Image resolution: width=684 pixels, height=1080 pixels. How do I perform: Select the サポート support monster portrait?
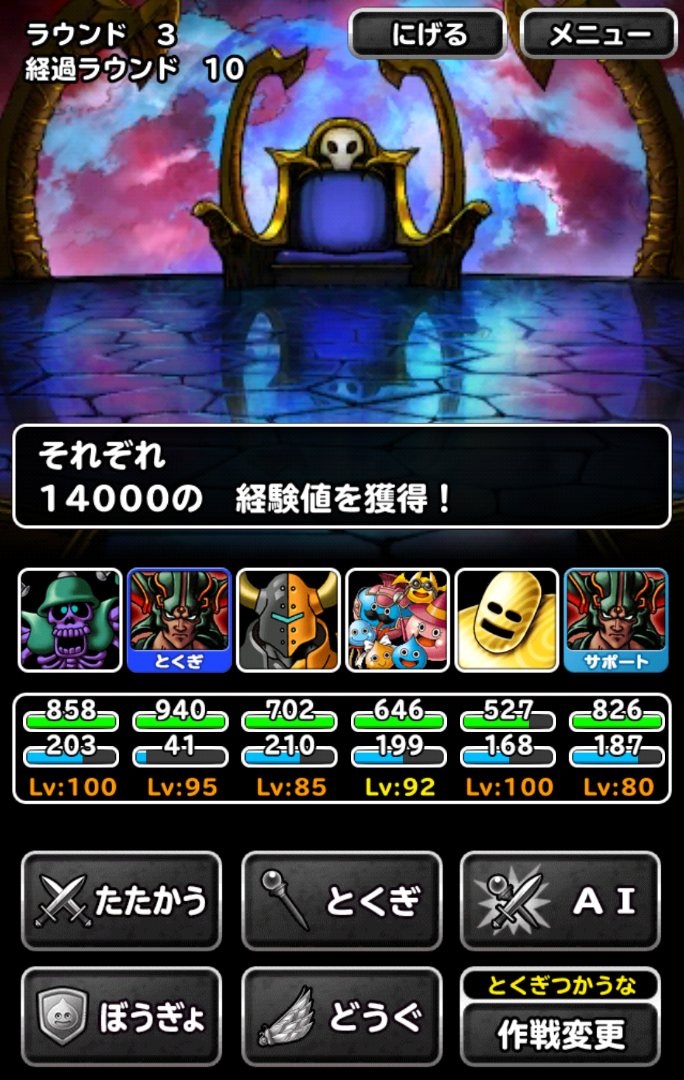tap(615, 620)
